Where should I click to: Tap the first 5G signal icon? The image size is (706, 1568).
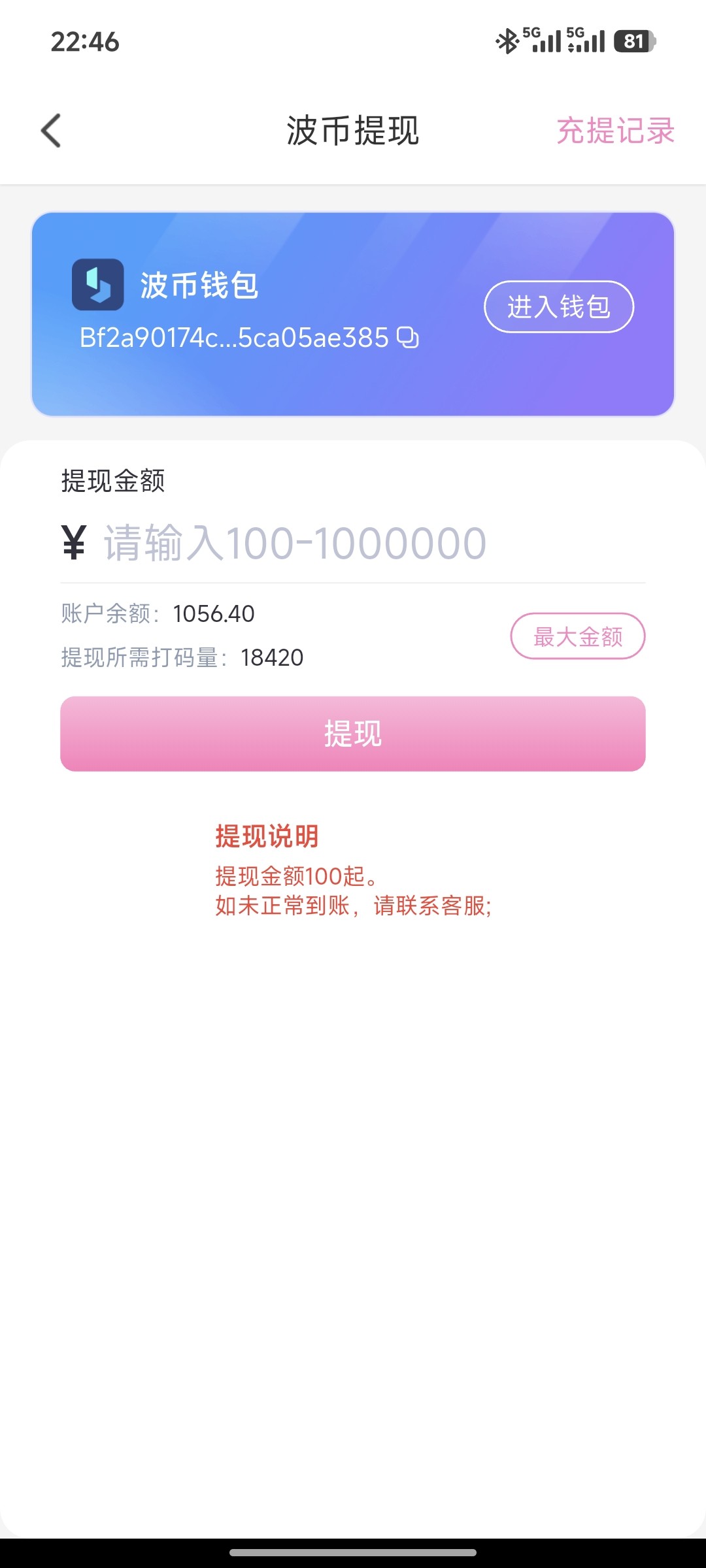541,41
